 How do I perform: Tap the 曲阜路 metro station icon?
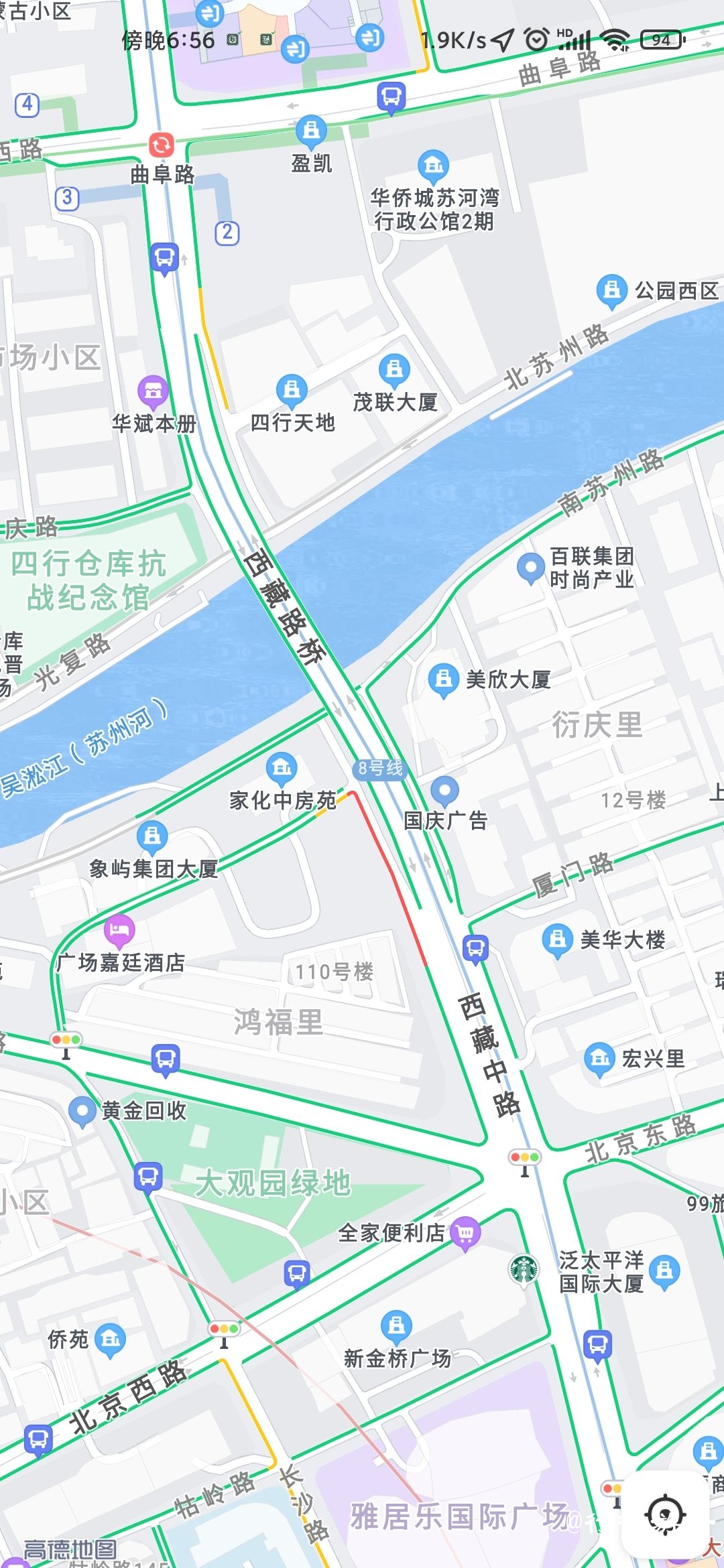pos(161,145)
